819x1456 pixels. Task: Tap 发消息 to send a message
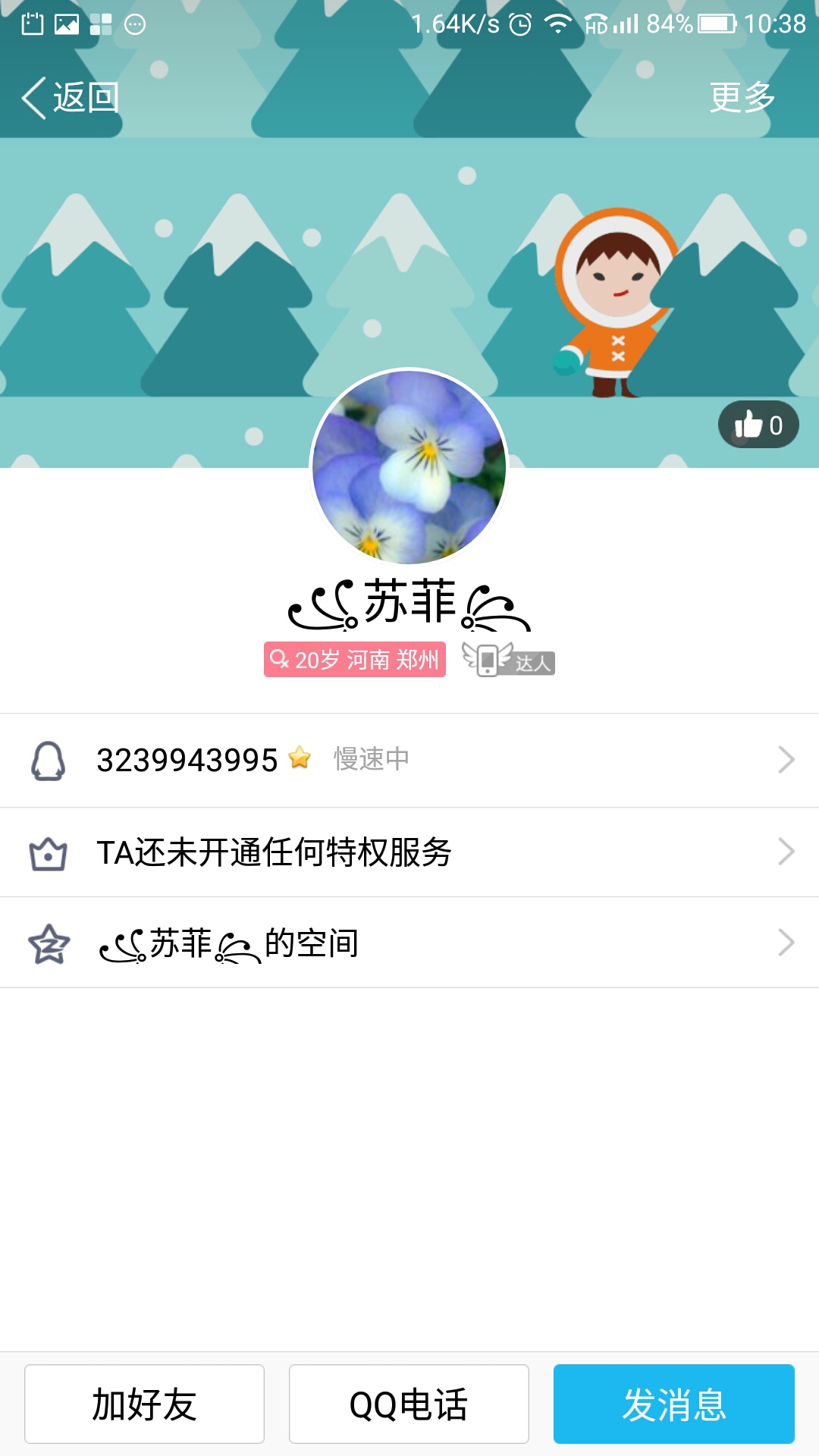click(x=673, y=1404)
